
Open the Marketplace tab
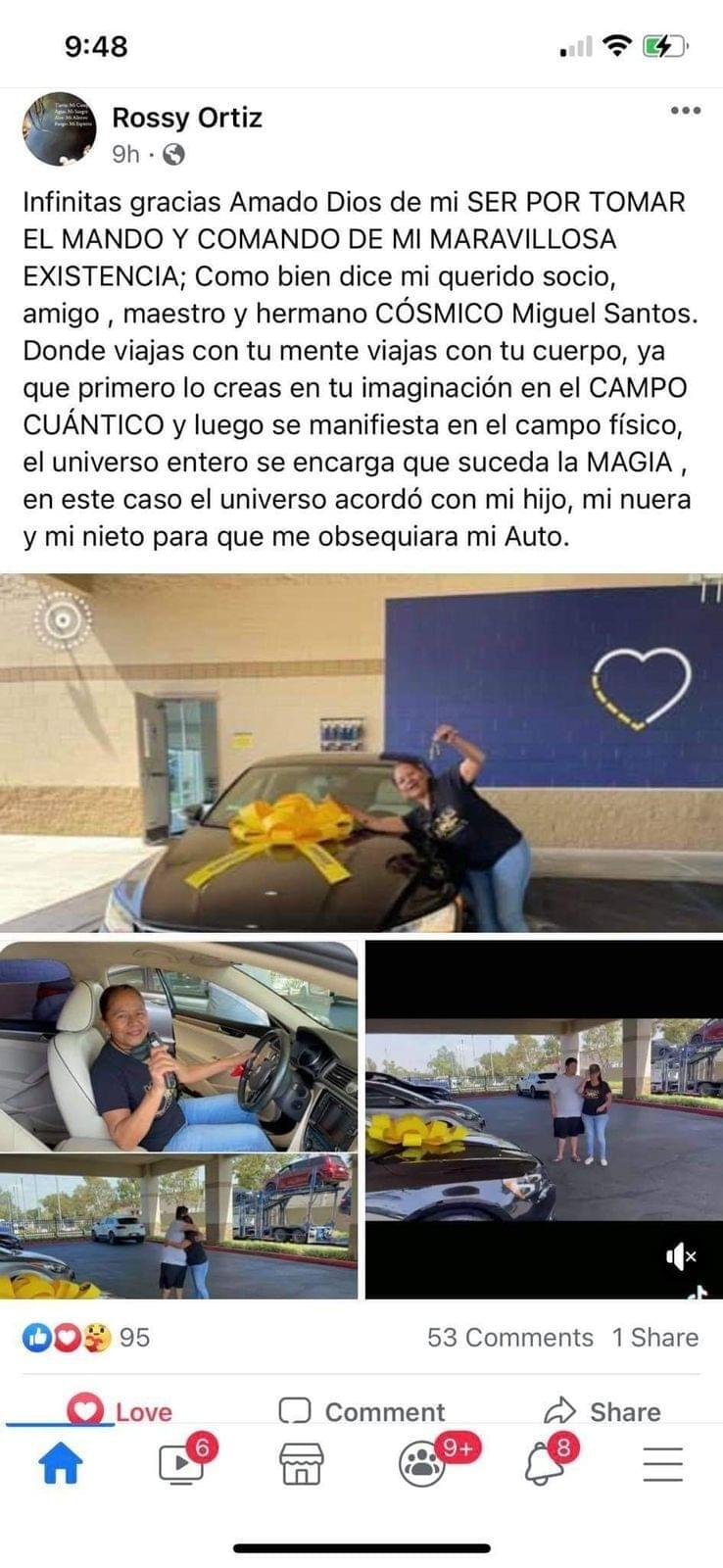[x=302, y=1465]
